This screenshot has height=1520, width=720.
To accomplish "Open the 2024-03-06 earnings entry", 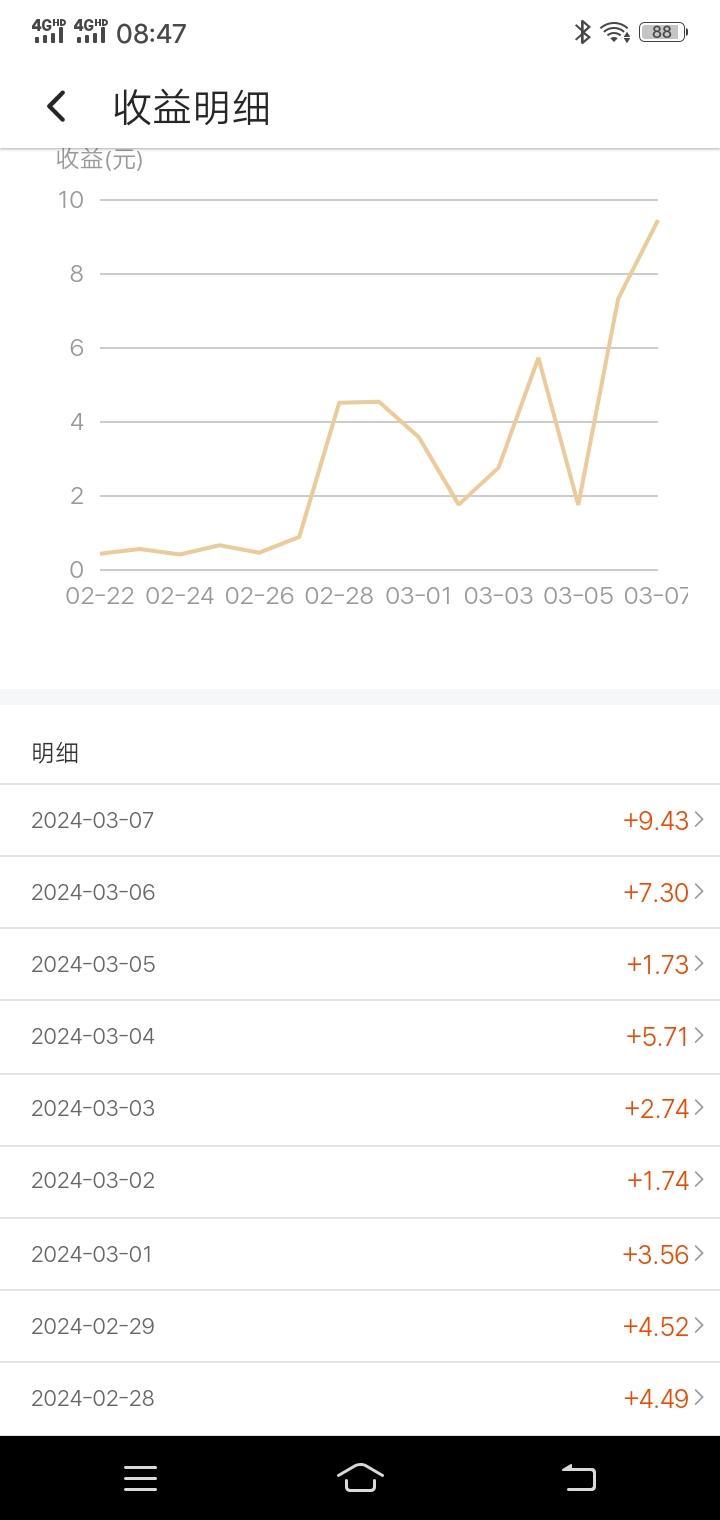I will pos(360,892).
